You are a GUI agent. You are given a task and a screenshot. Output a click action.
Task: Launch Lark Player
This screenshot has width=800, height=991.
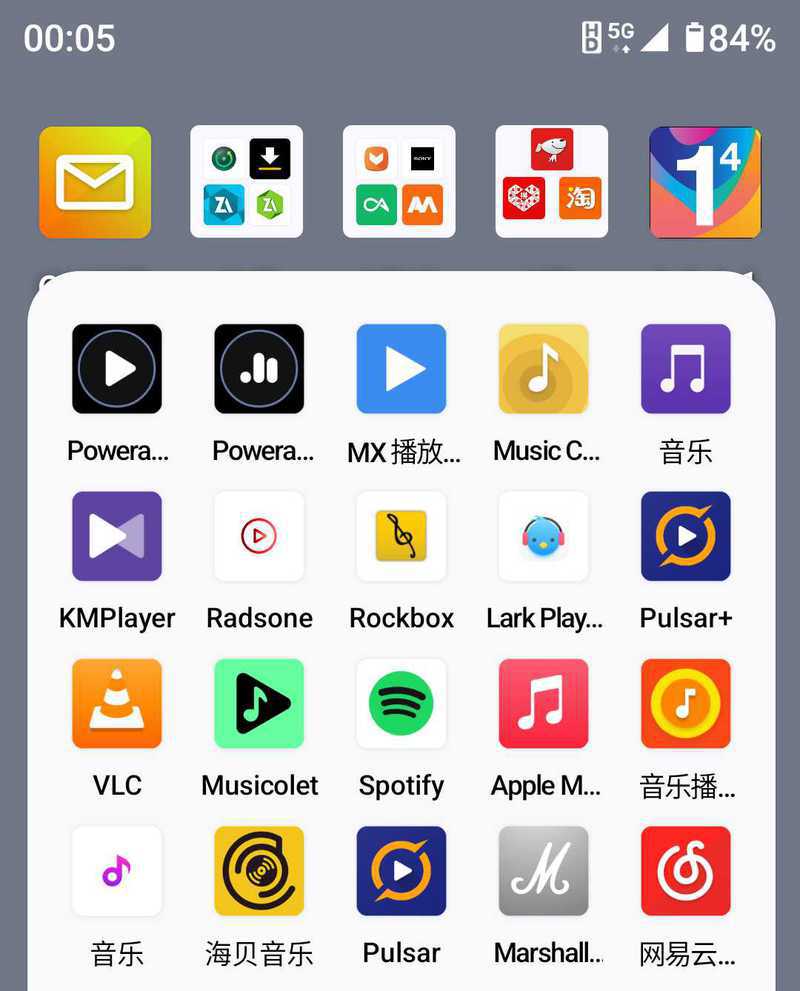click(x=543, y=536)
